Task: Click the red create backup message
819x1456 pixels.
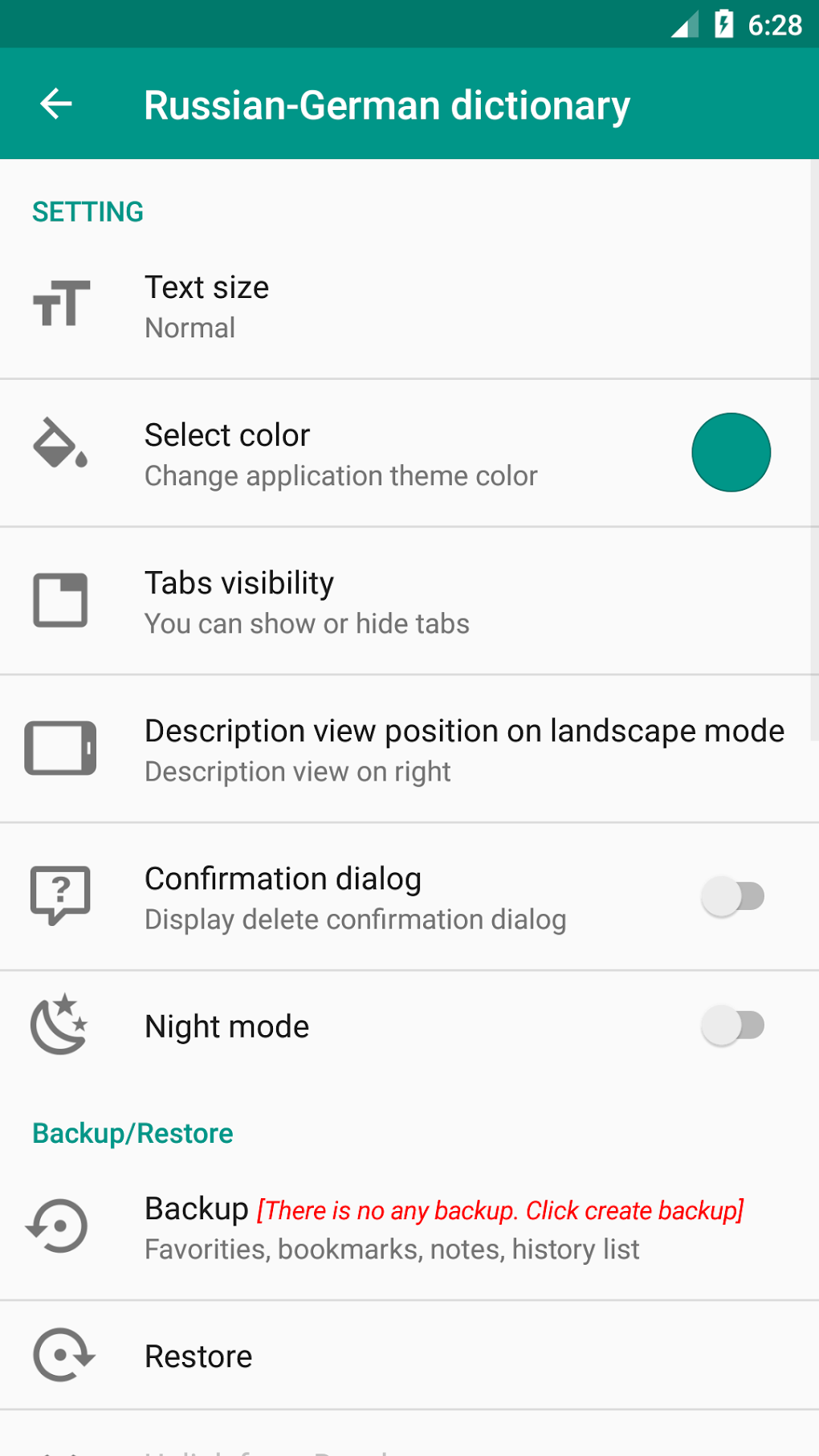Action: pos(500,1210)
